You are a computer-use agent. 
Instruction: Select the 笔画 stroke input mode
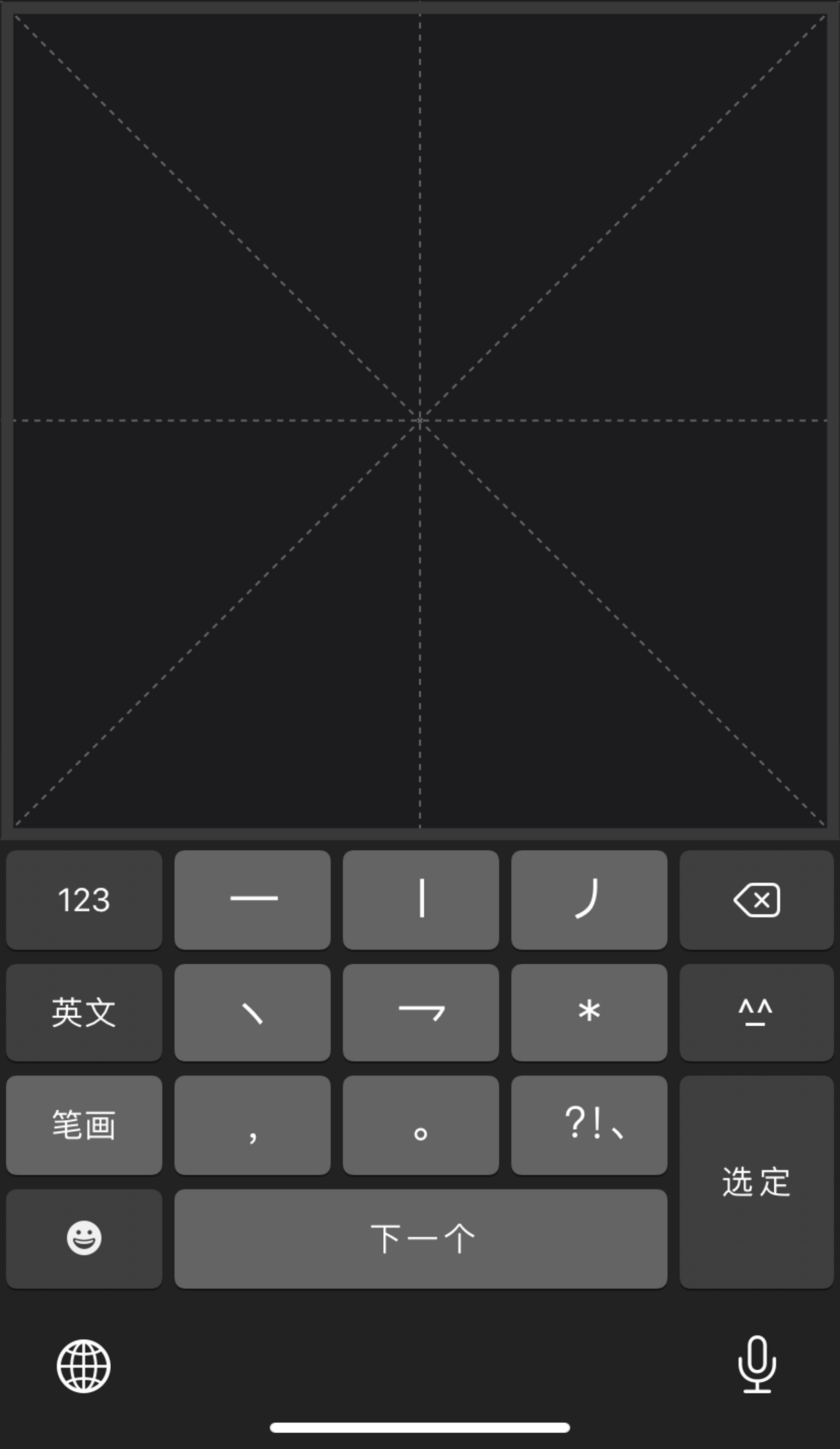click(84, 1125)
